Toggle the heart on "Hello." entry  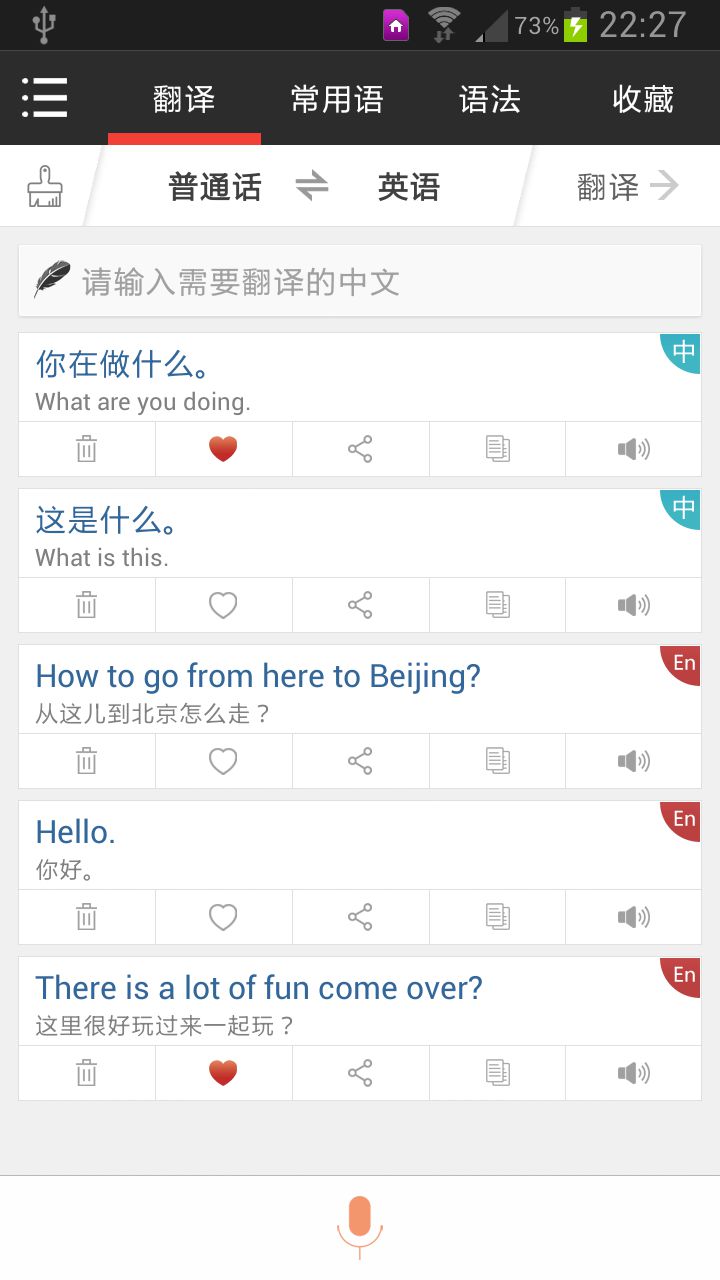(223, 917)
